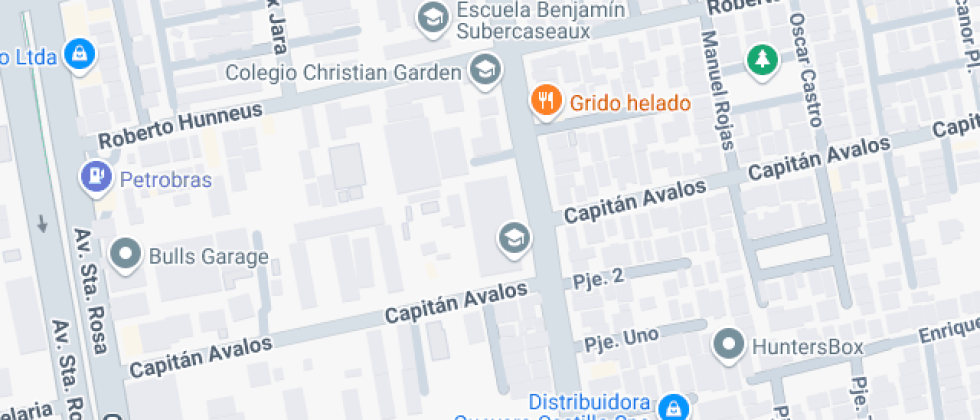Select Escuela Benjamín Subercaseaux marker
980x420 pixels.
tap(433, 18)
